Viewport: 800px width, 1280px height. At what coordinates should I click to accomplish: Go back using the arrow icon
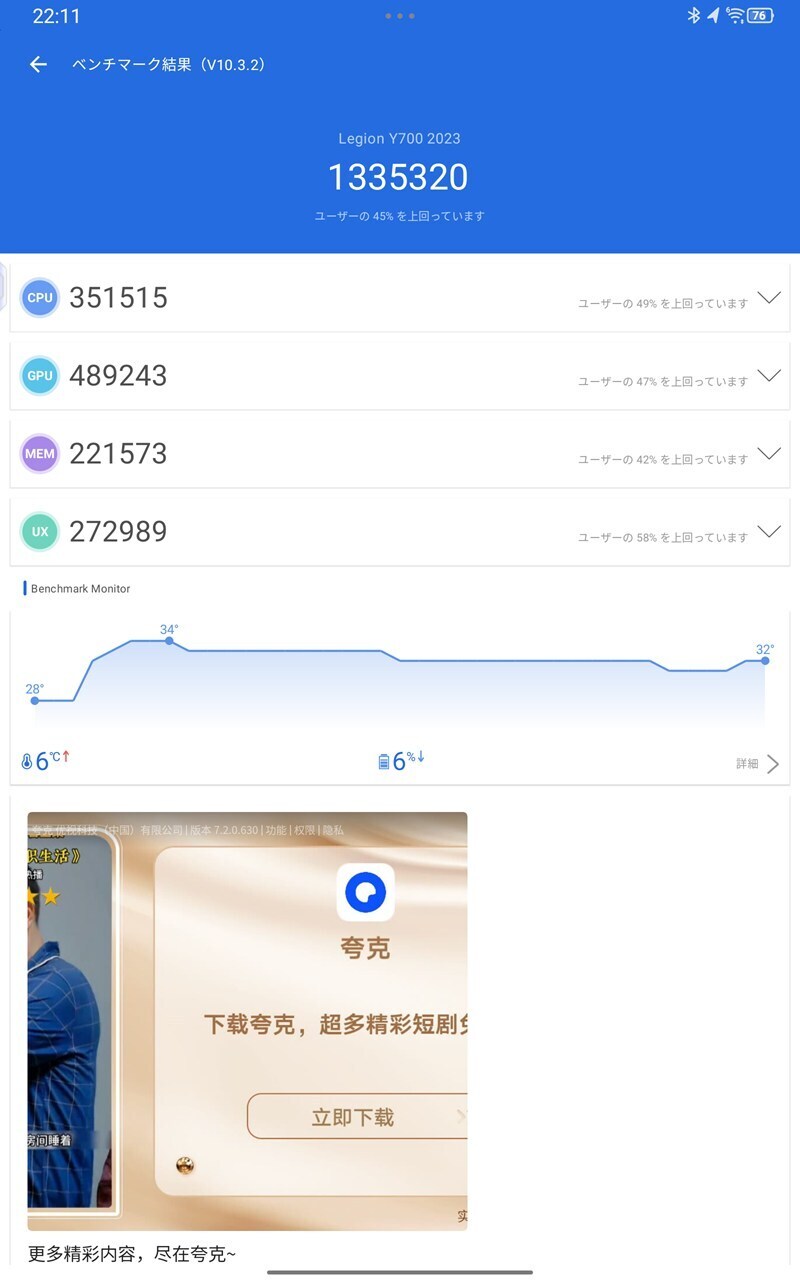(x=38, y=65)
